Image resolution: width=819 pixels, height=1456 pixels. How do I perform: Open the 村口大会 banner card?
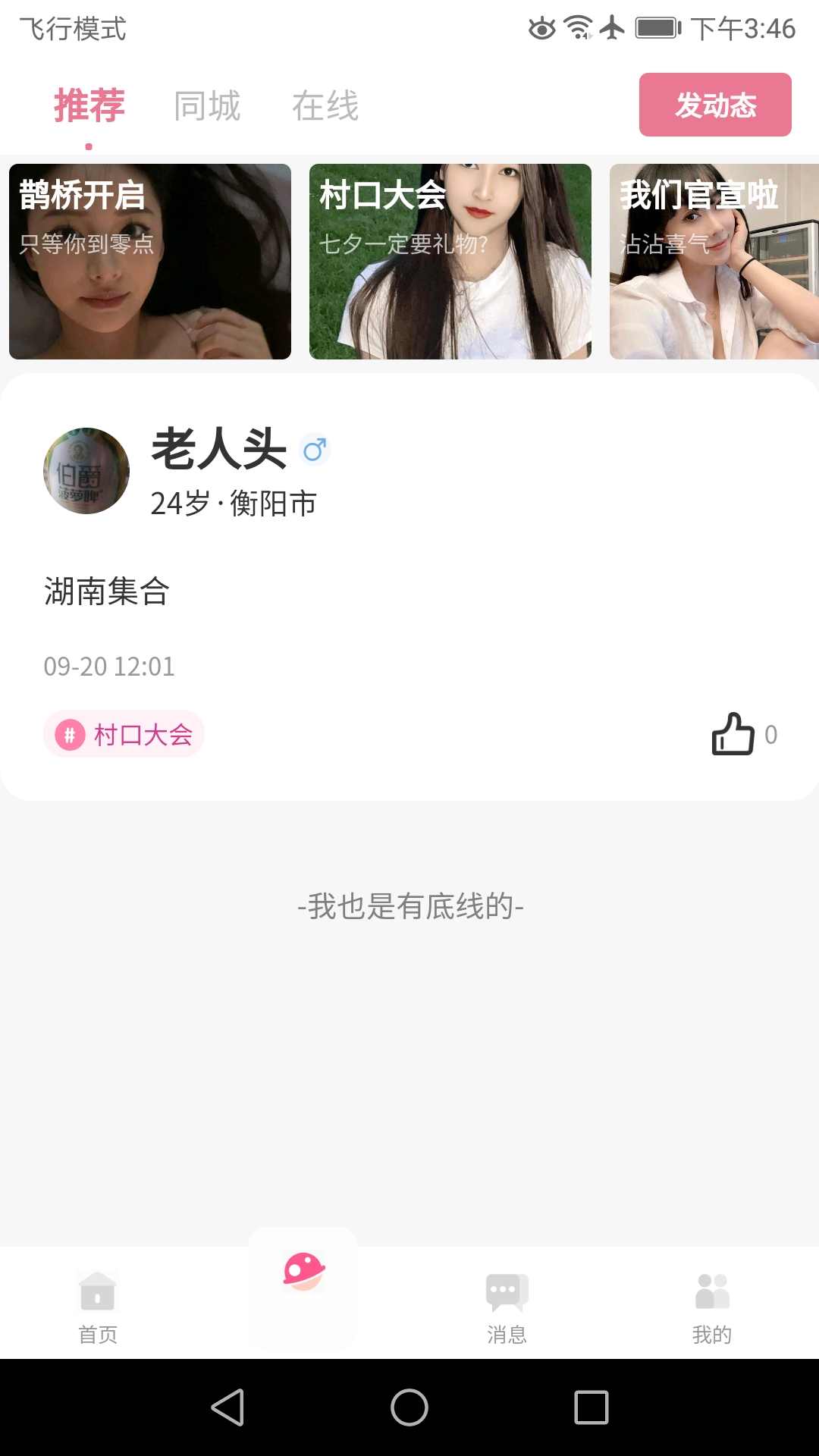450,258
